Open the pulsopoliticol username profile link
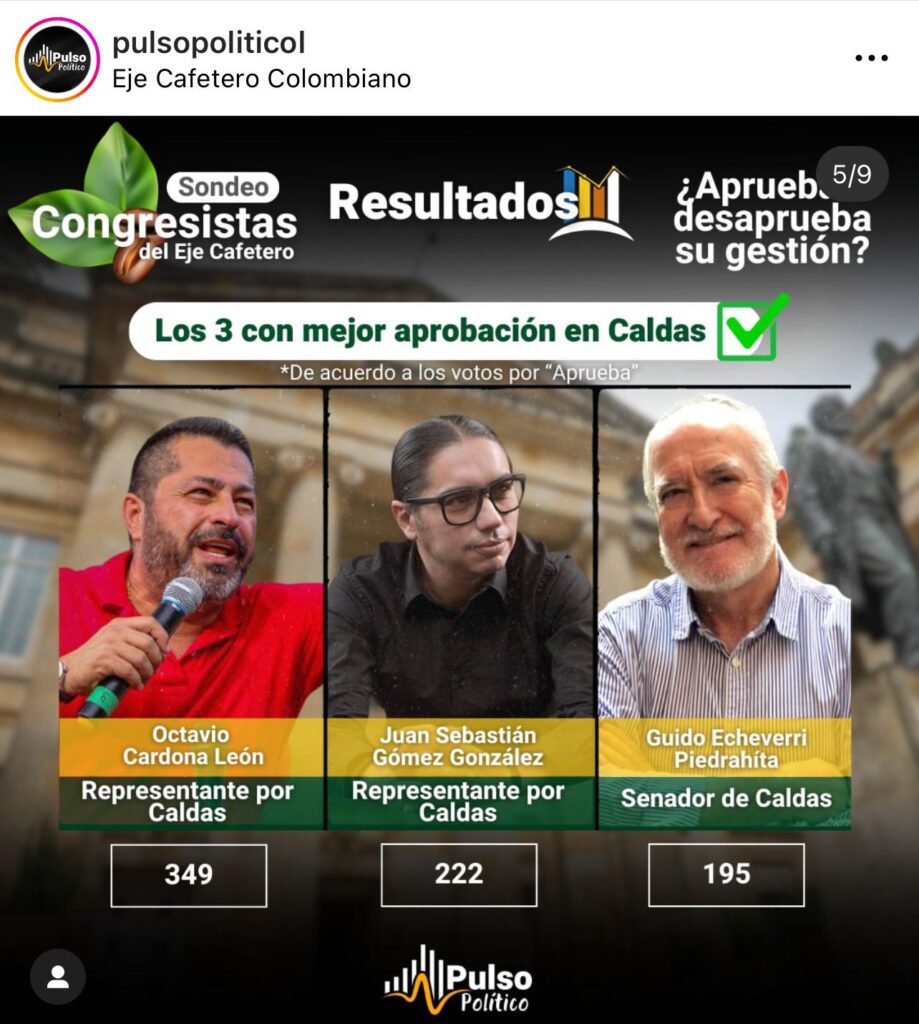 pos(209,43)
